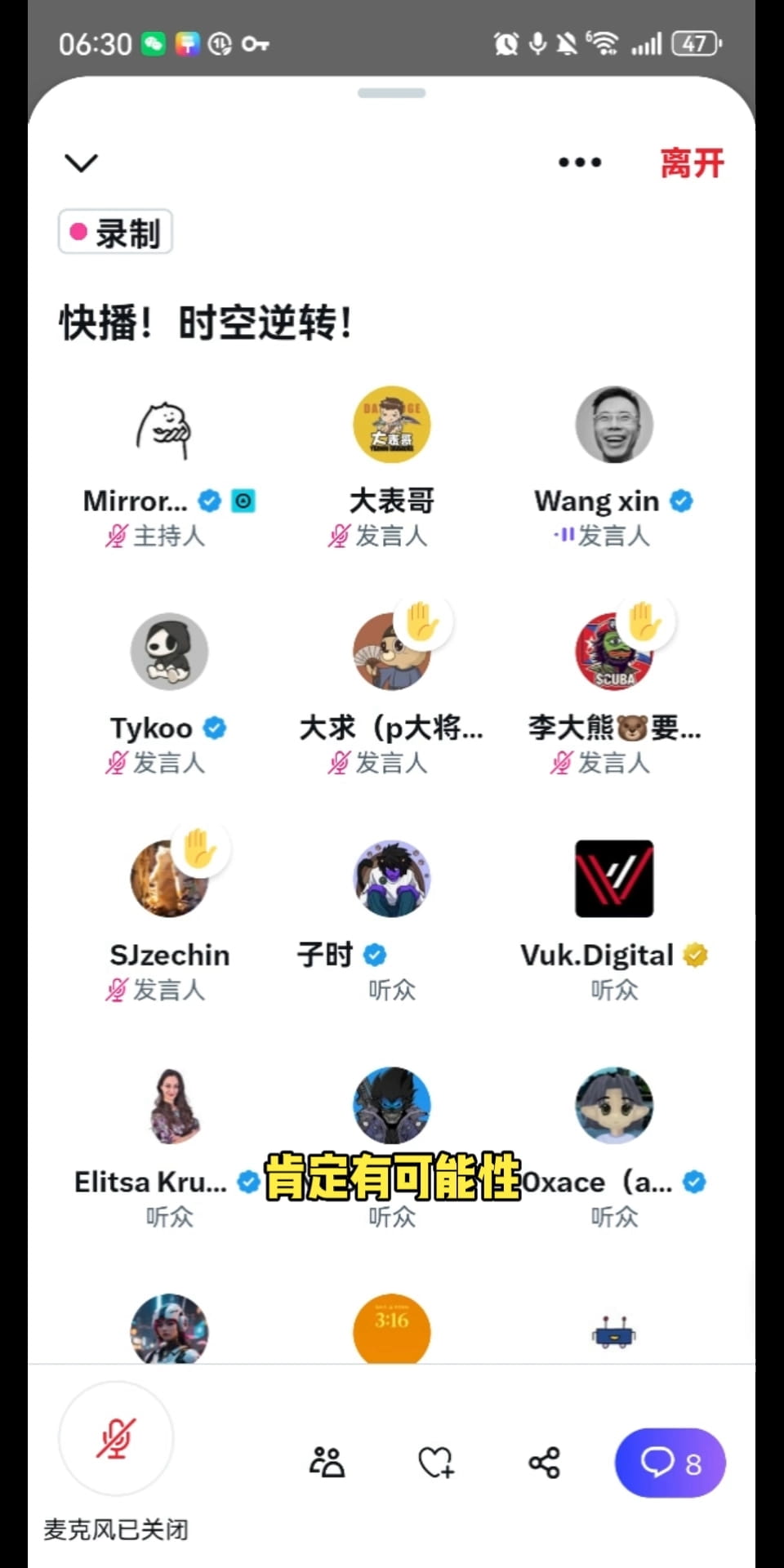Open Vuk.Digital's listener profile
Image resolution: width=784 pixels, height=1568 pixels.
tap(614, 879)
